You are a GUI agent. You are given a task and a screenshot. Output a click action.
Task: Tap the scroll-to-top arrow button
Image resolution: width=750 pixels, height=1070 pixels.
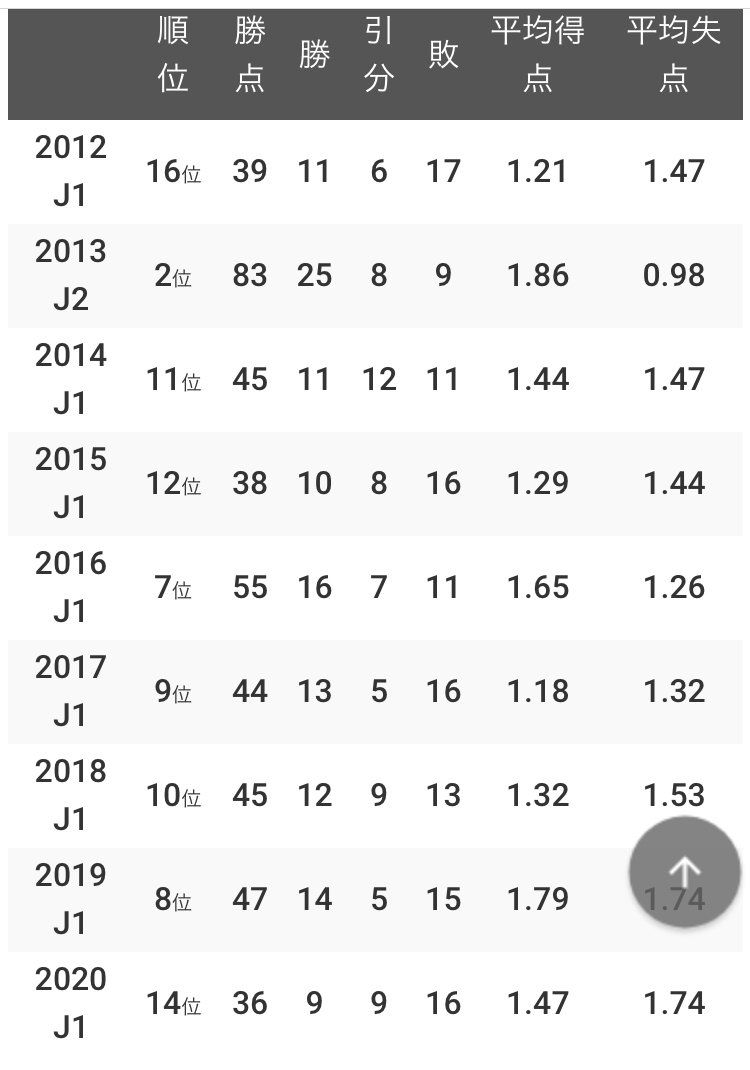tap(685, 871)
